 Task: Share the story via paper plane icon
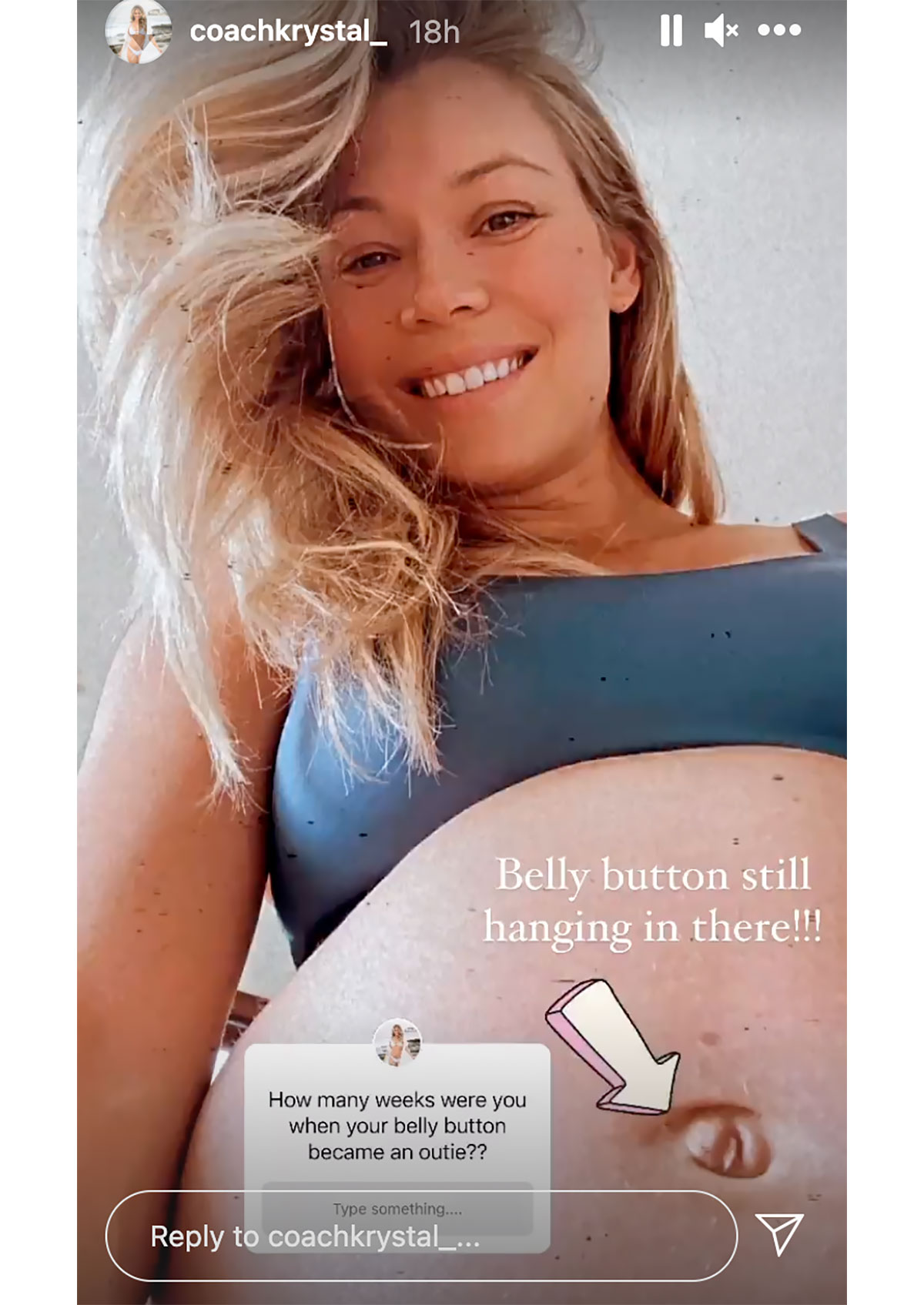(x=779, y=1233)
